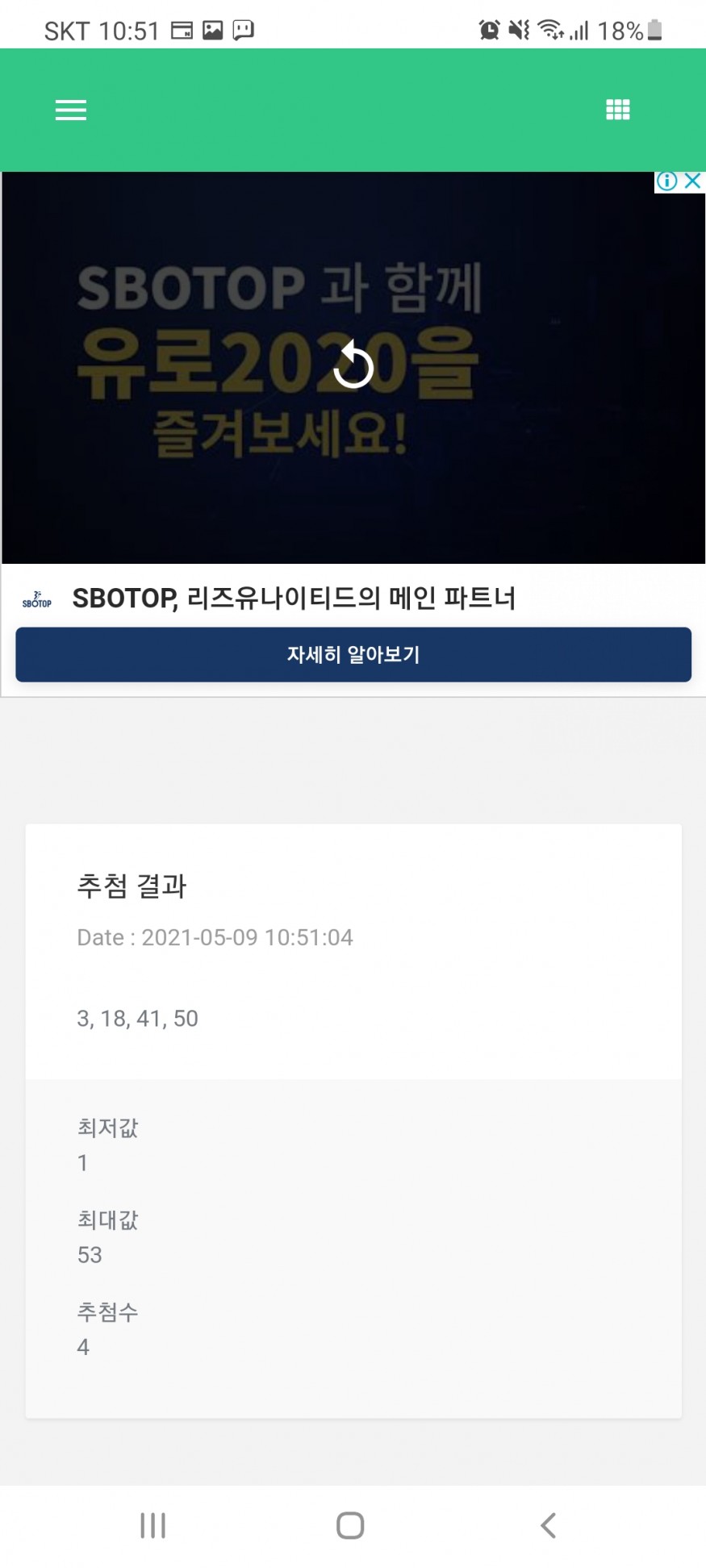Open the SBOTOP ad headline link

[x=294, y=598]
